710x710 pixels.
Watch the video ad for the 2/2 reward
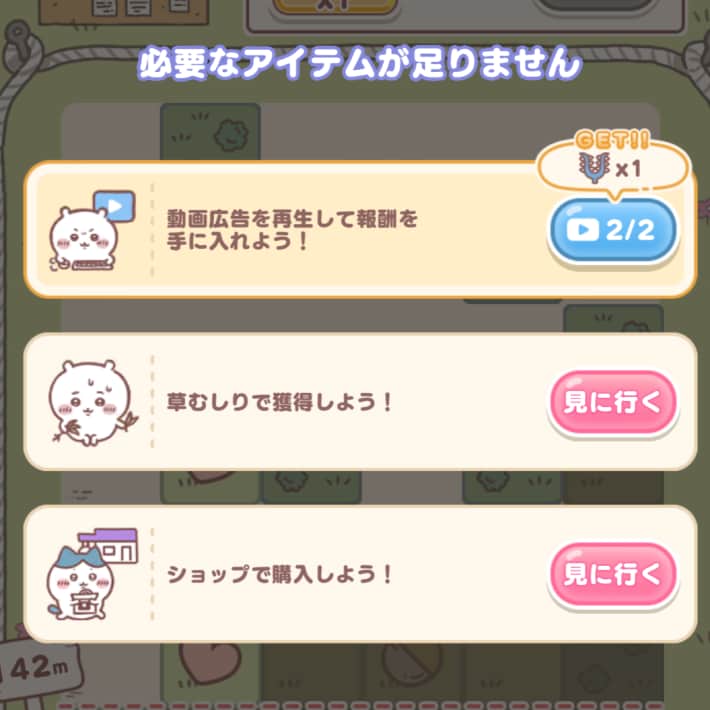click(x=612, y=230)
